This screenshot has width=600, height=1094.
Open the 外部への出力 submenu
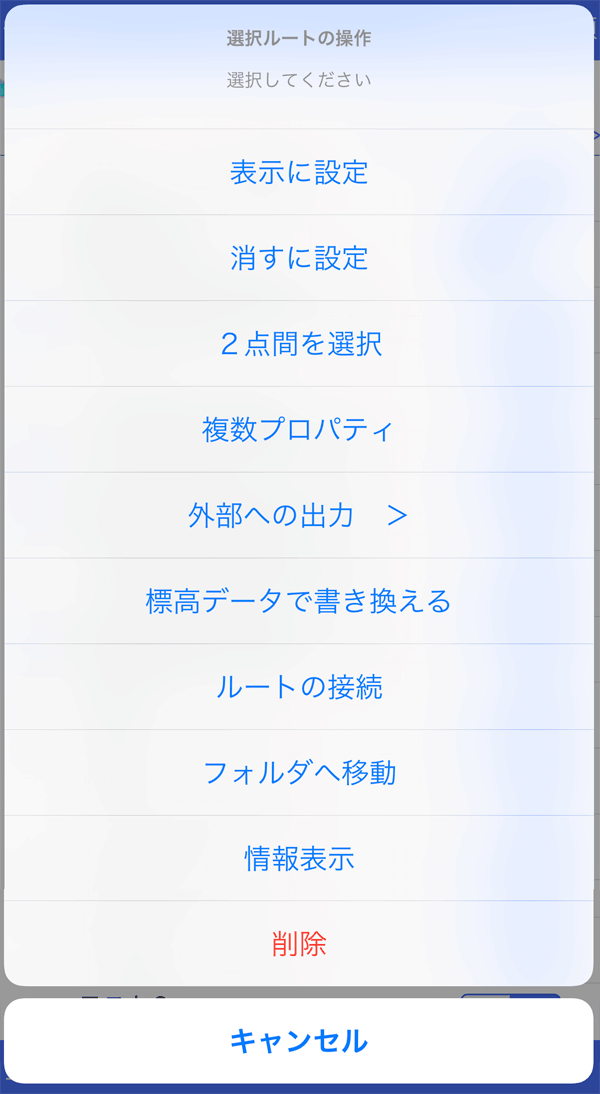click(299, 516)
